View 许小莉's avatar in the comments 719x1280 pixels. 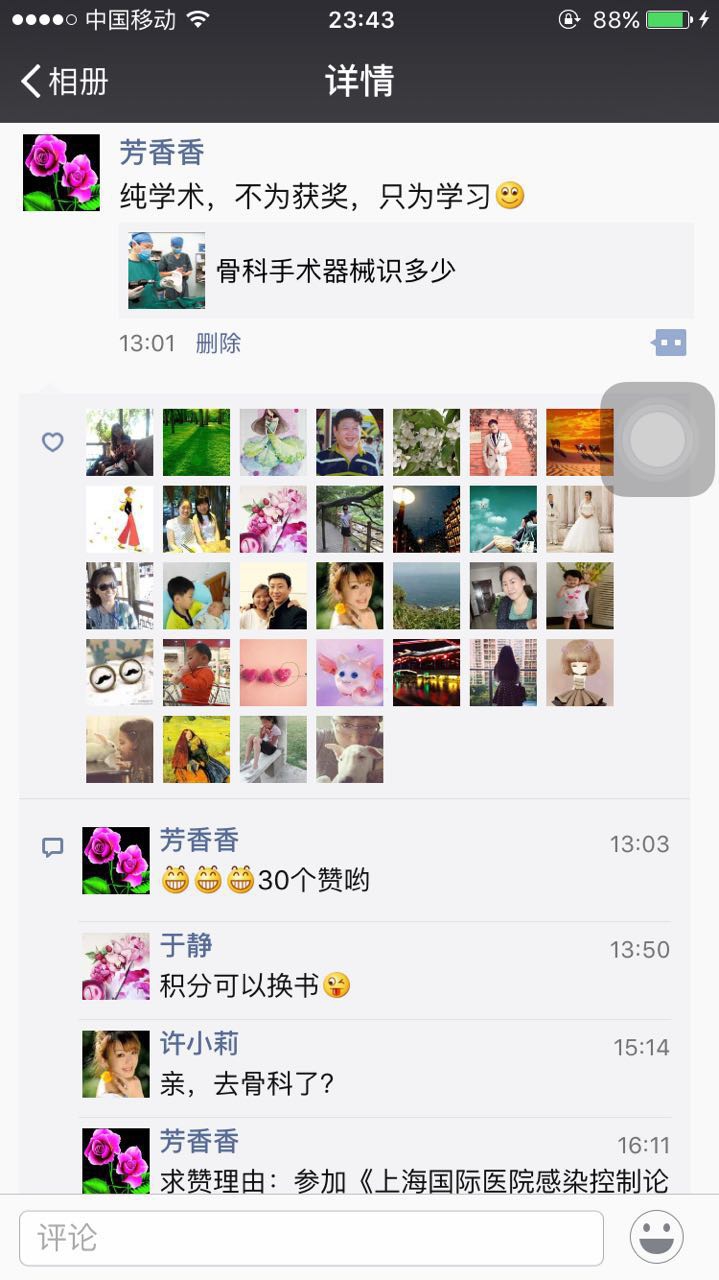tap(116, 1064)
